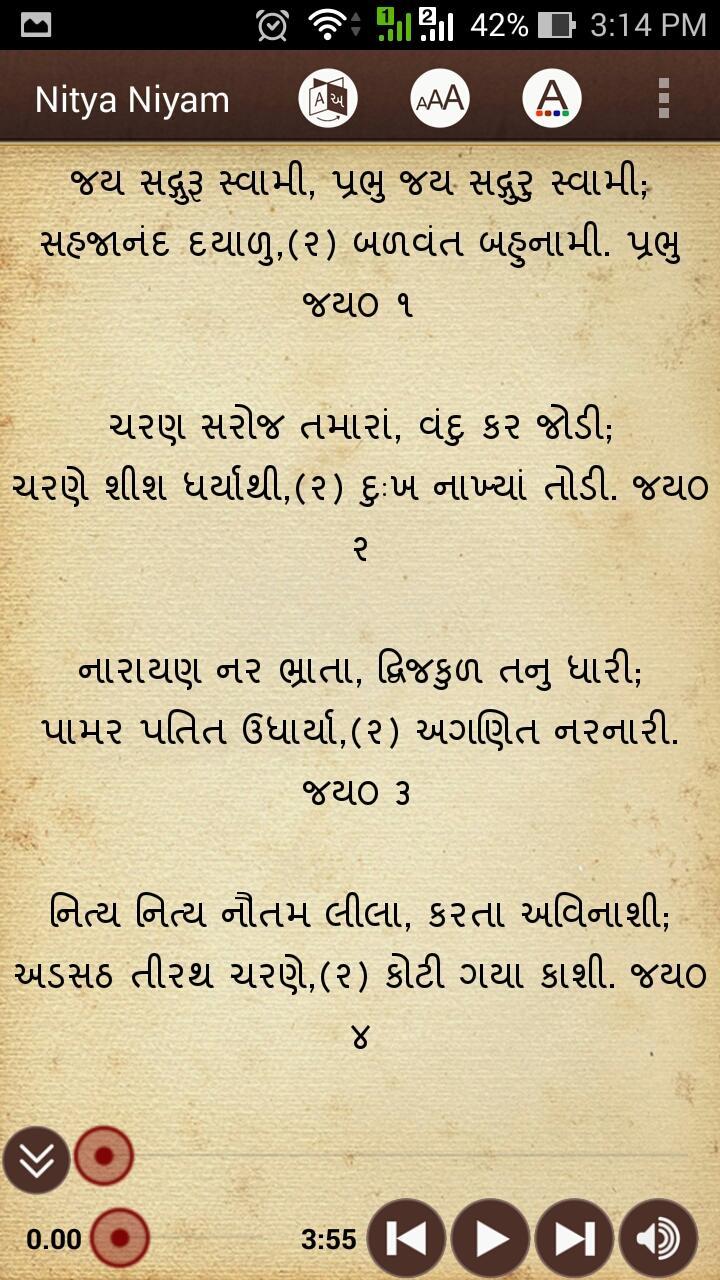Tap the volume speaker button
Image resolution: width=720 pixels, height=1280 pixels.
[658, 1239]
